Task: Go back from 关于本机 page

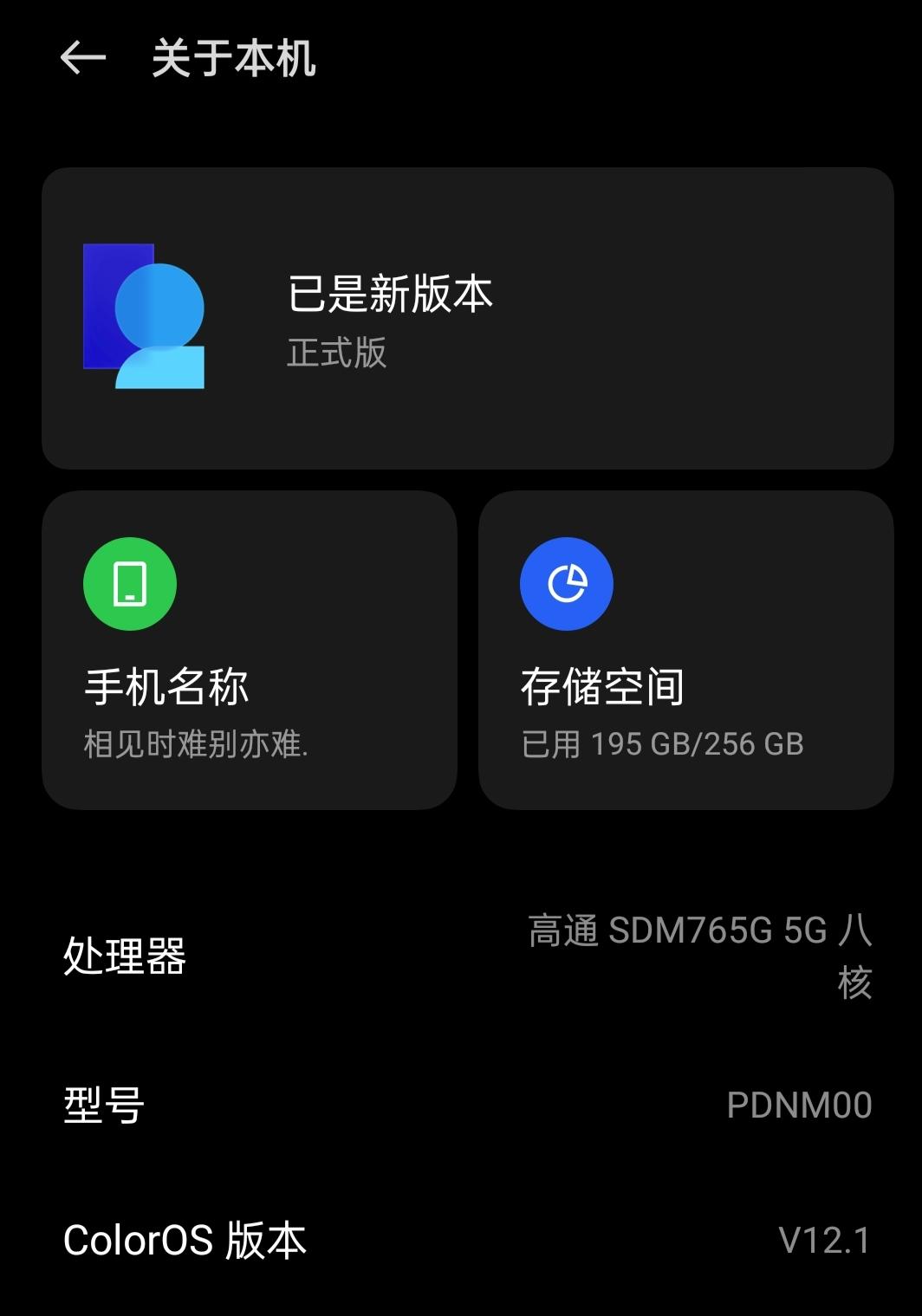Action: 82,59
